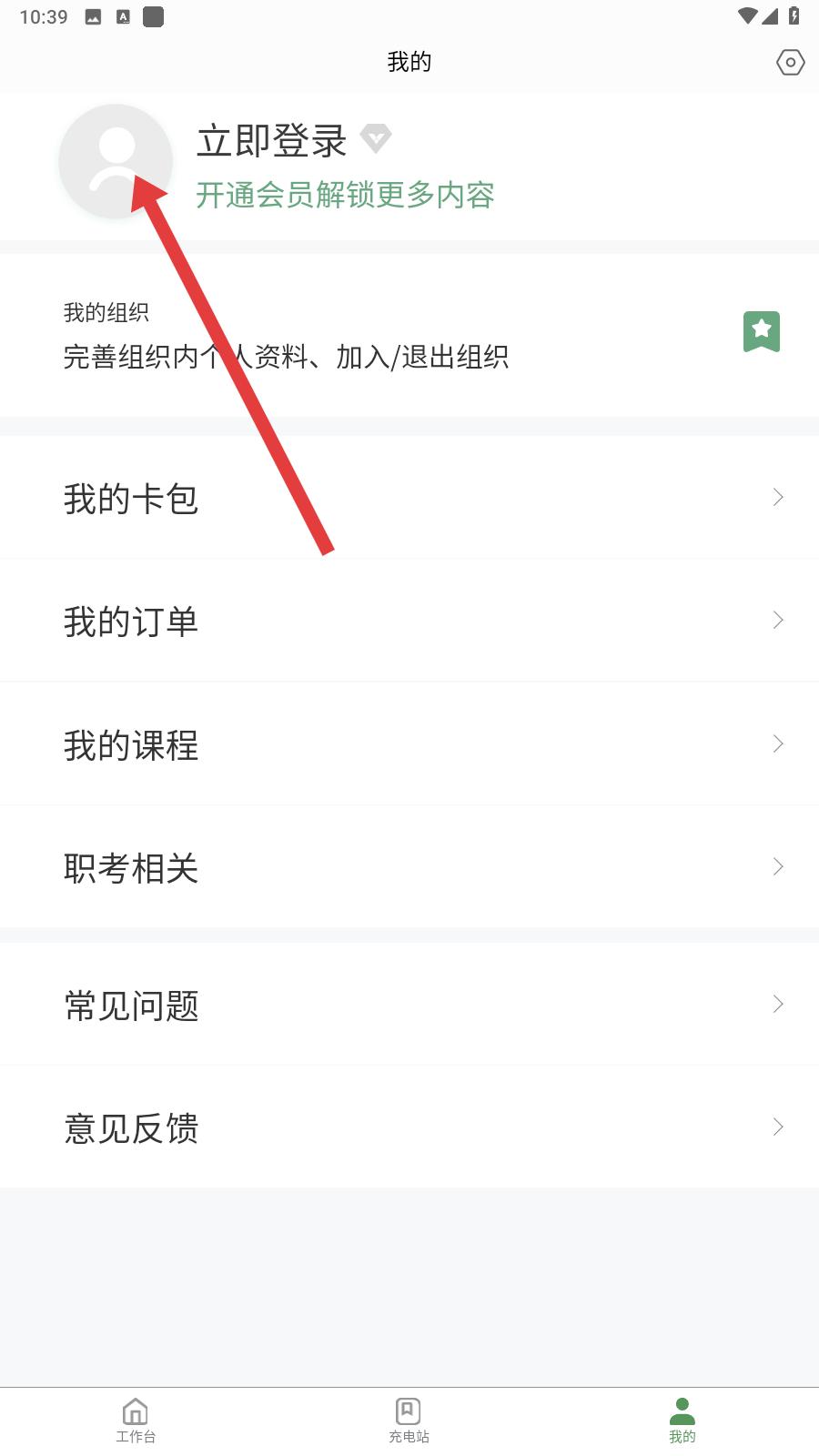Tap 立即登录 to sign in

(x=271, y=141)
